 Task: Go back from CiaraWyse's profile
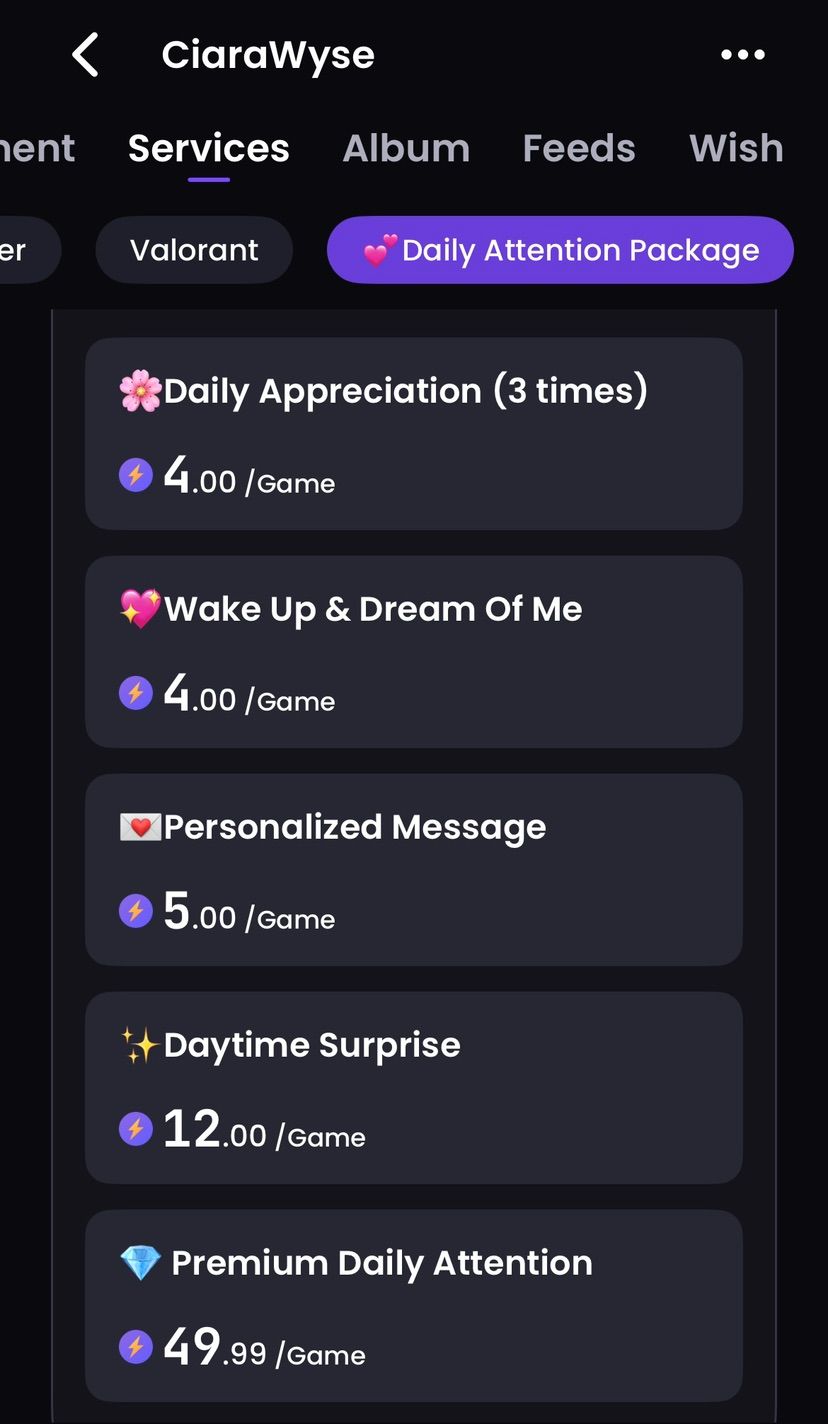(86, 54)
